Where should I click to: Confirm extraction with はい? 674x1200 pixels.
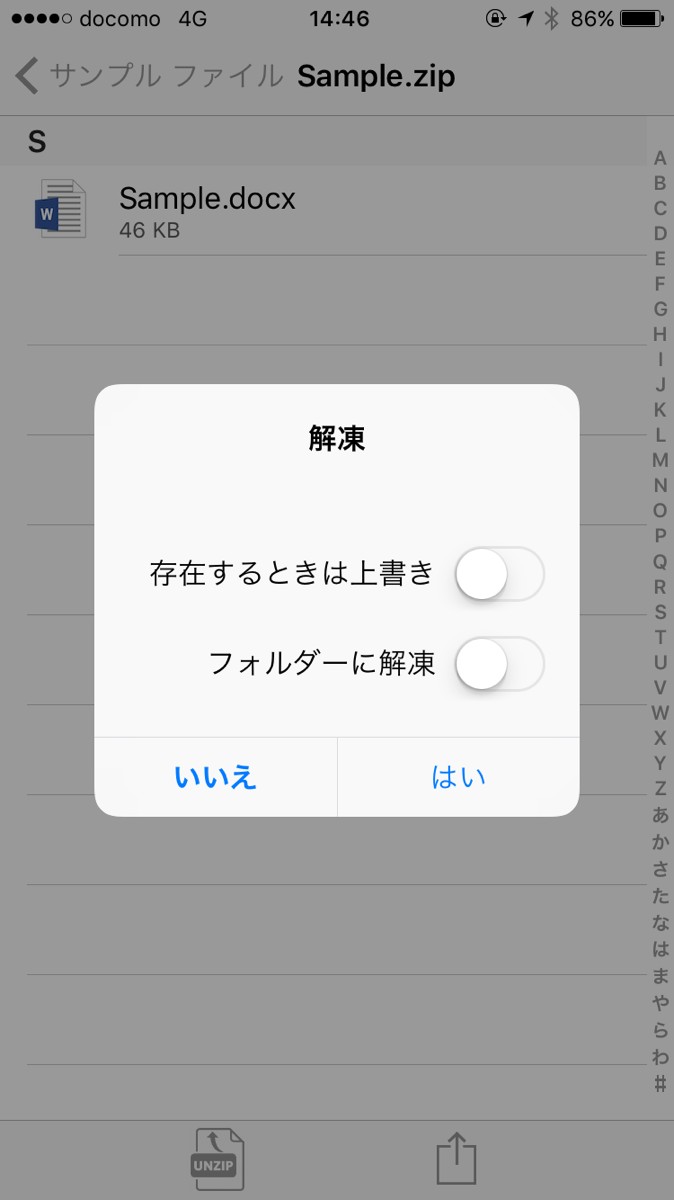point(458,777)
